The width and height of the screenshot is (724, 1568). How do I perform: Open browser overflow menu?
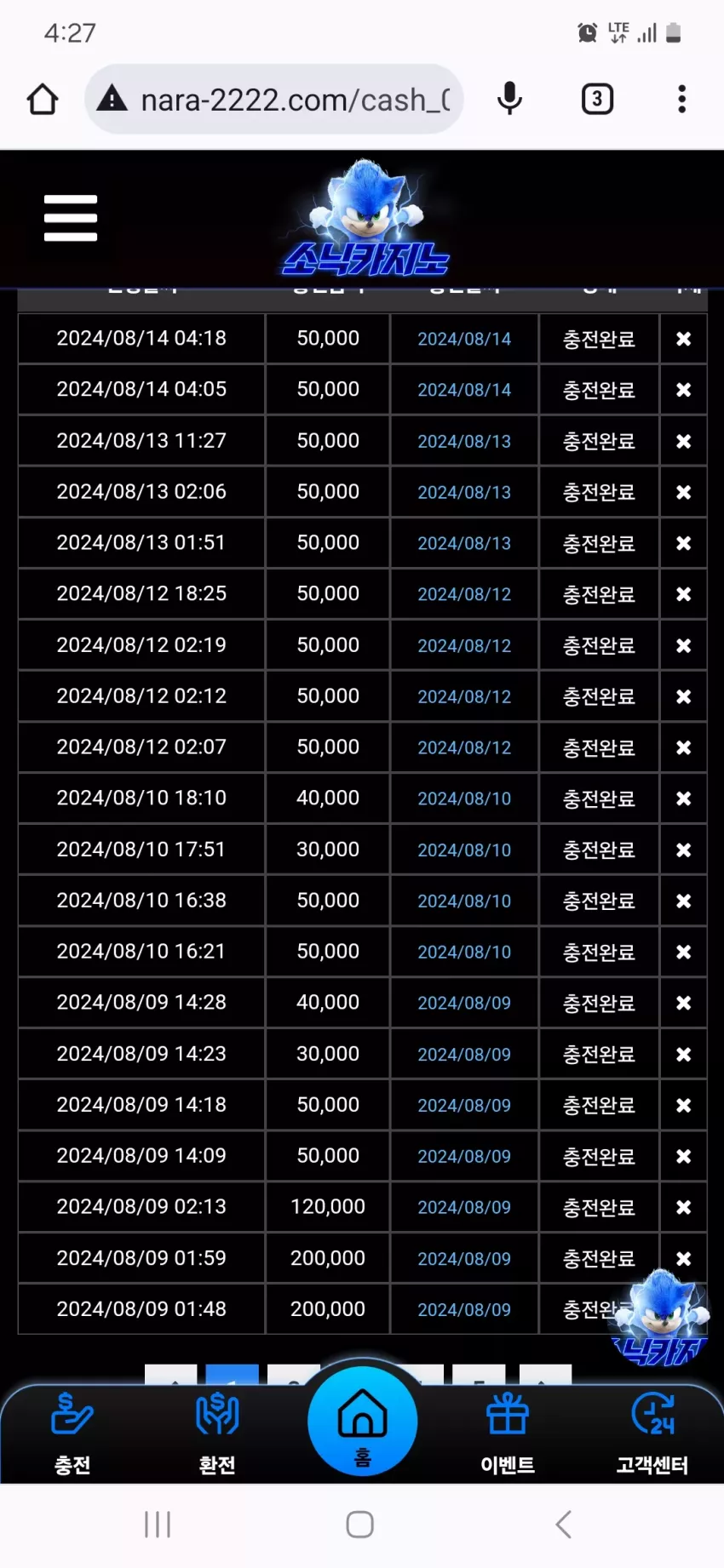(681, 100)
